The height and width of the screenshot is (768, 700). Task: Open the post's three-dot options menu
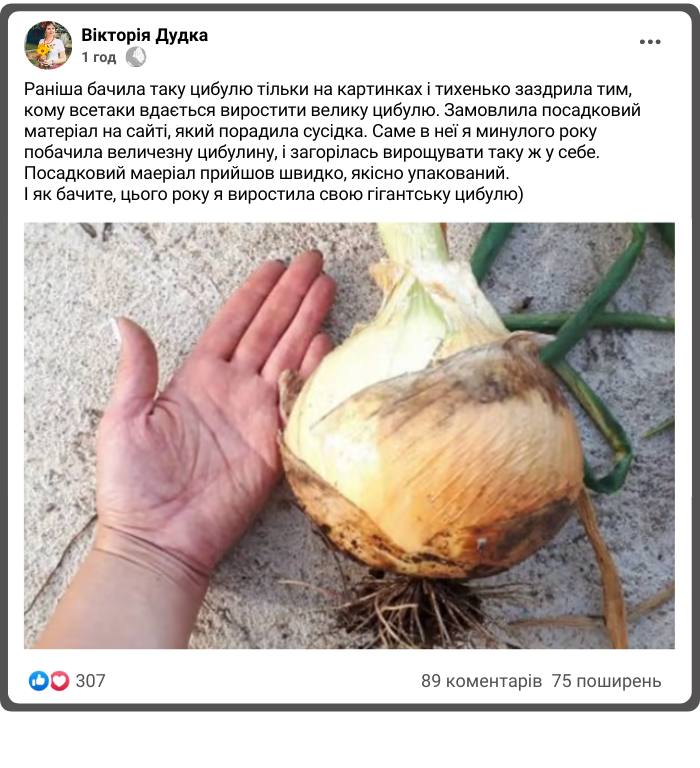point(650,42)
